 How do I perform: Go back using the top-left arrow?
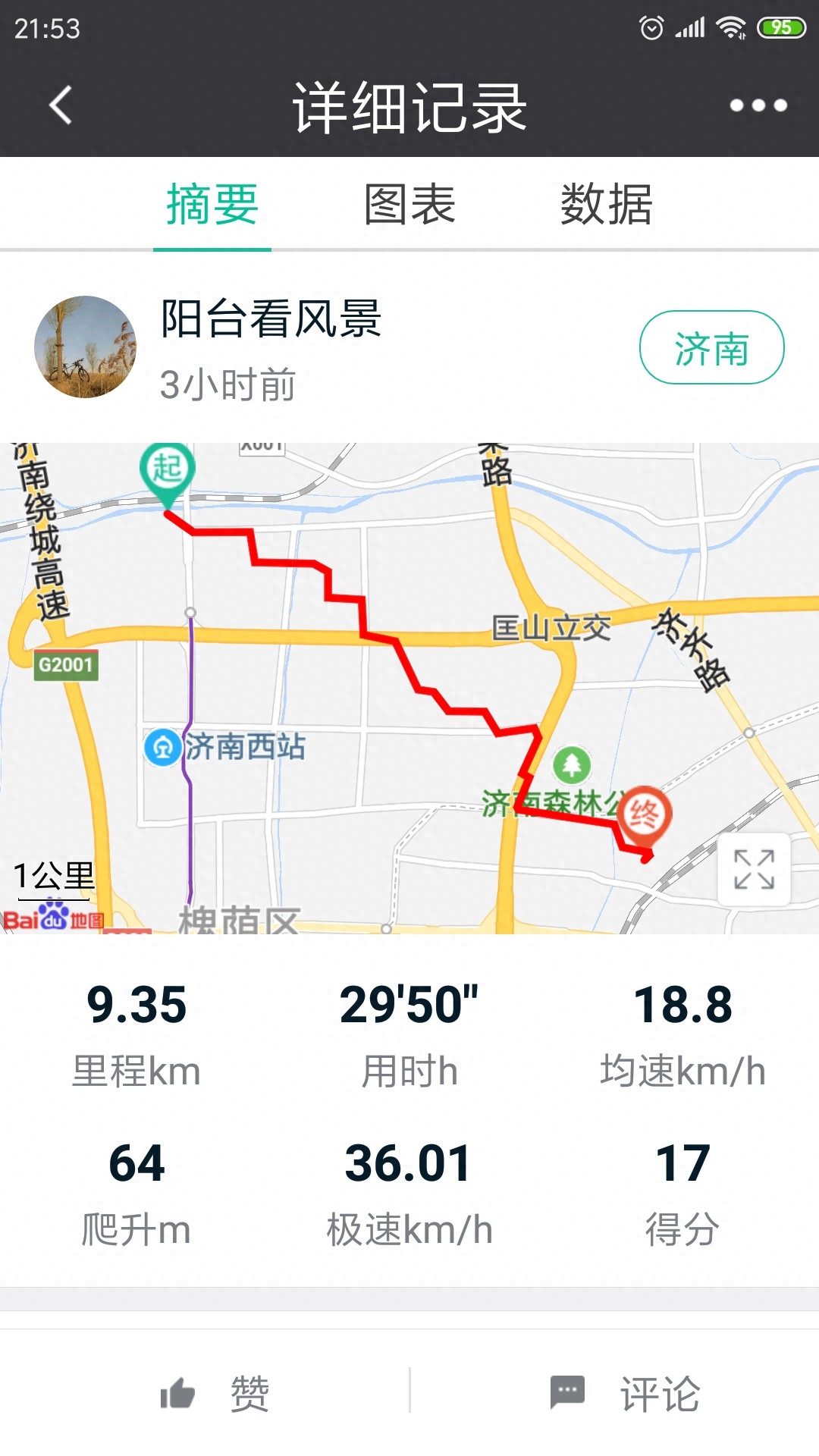[61, 105]
